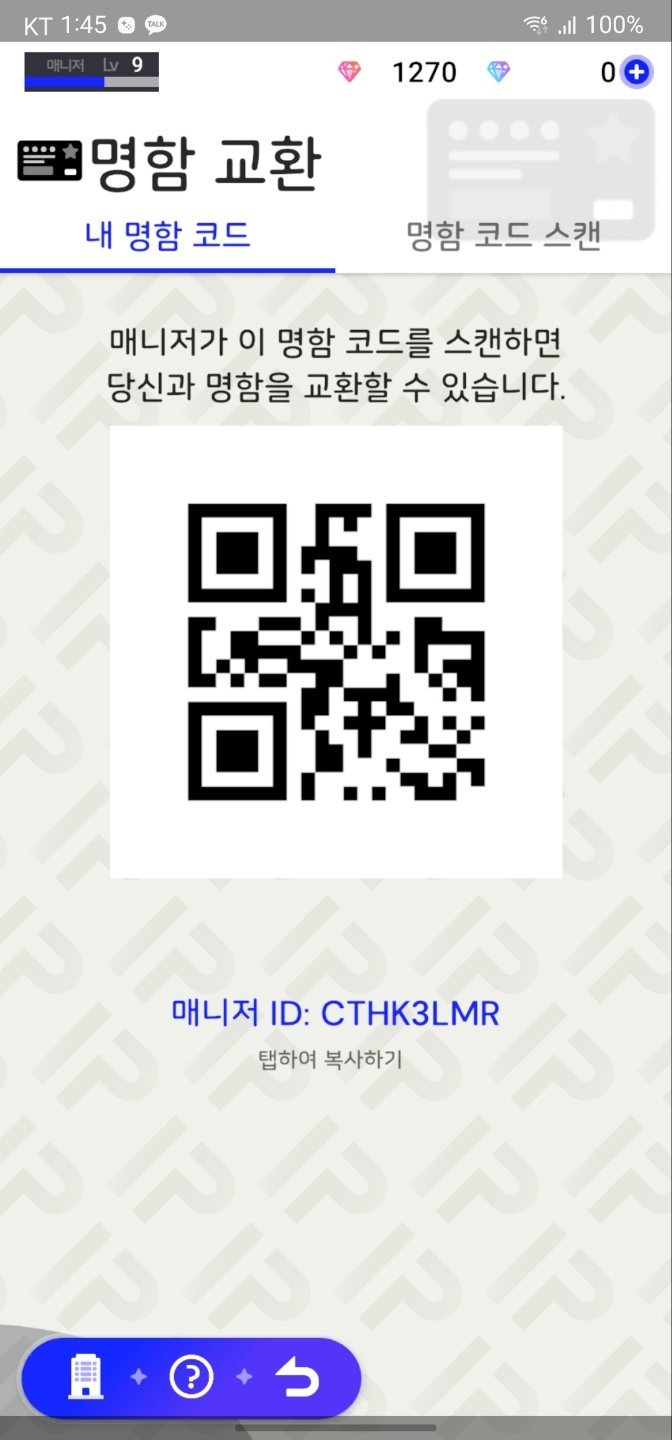Switch to the 명함 코드 스캔 tab

tap(503, 236)
